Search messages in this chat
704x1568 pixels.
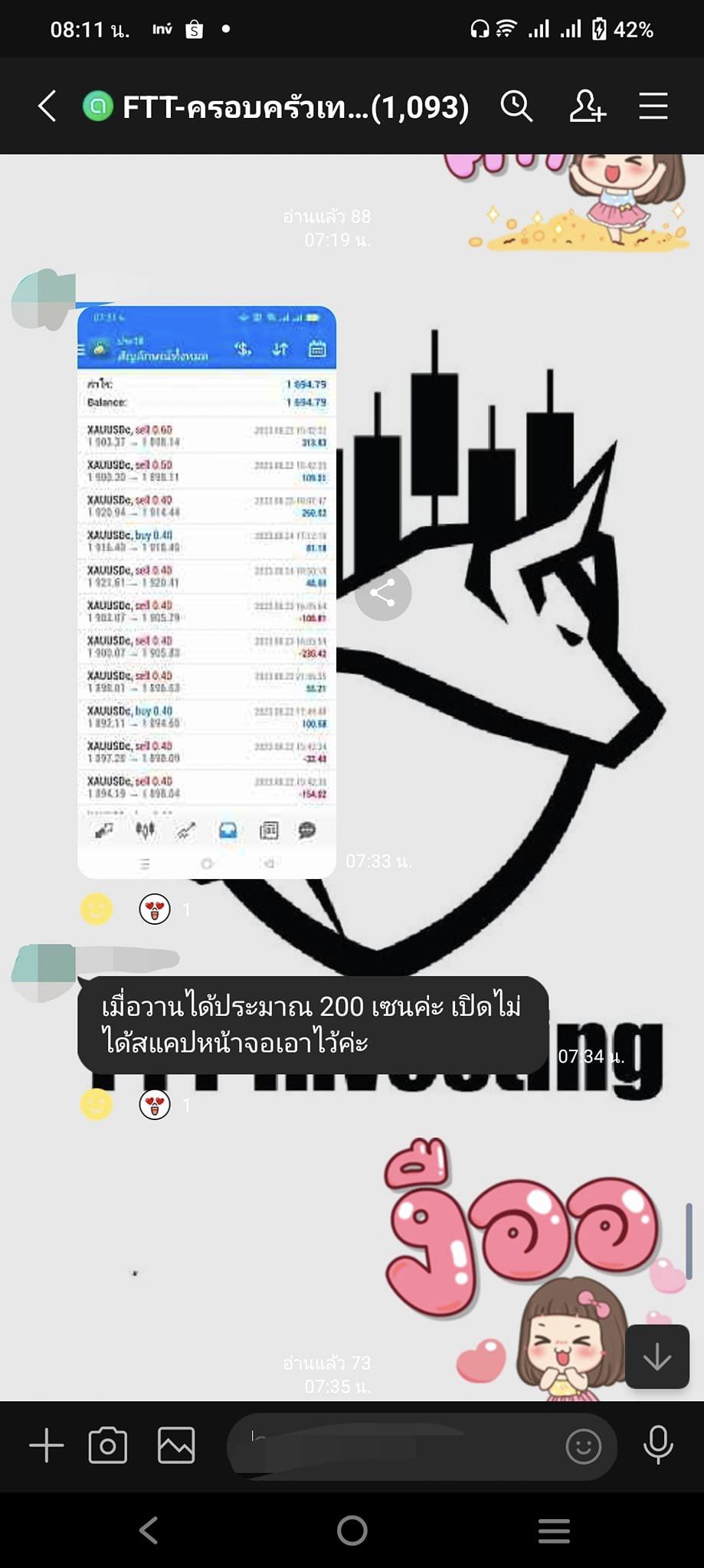coord(516,106)
